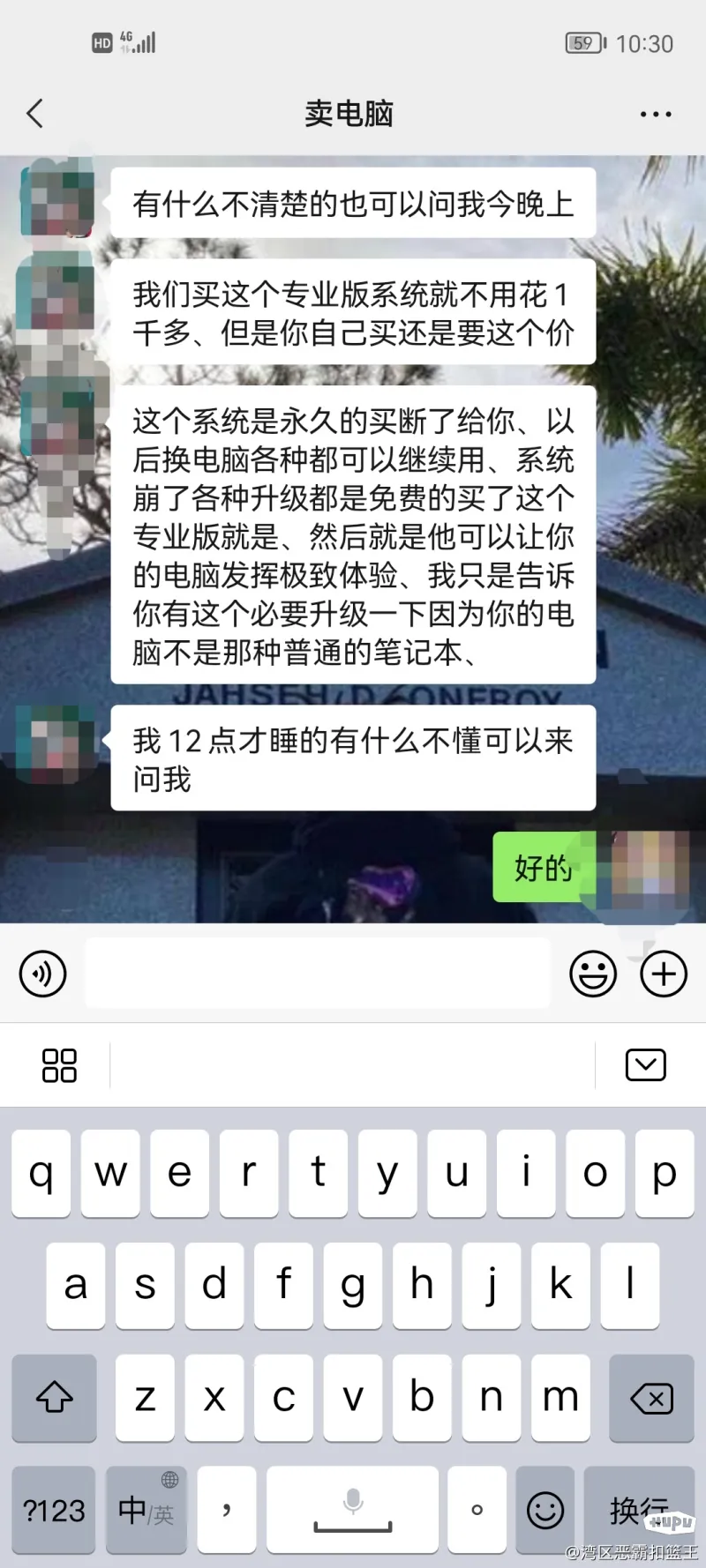
Task: Tap the spacebar with microphone icon
Action: [352, 1511]
